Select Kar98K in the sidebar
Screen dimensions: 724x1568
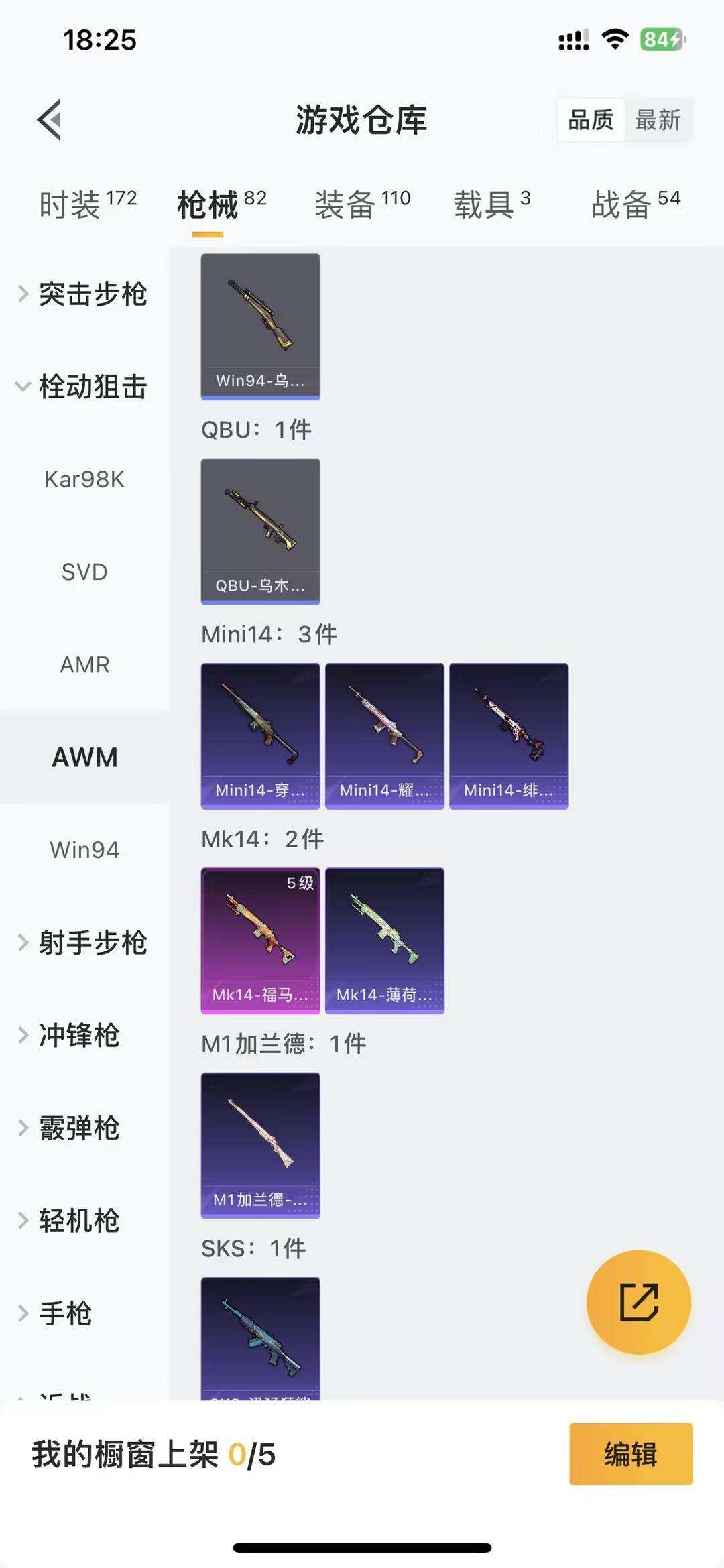tap(84, 479)
